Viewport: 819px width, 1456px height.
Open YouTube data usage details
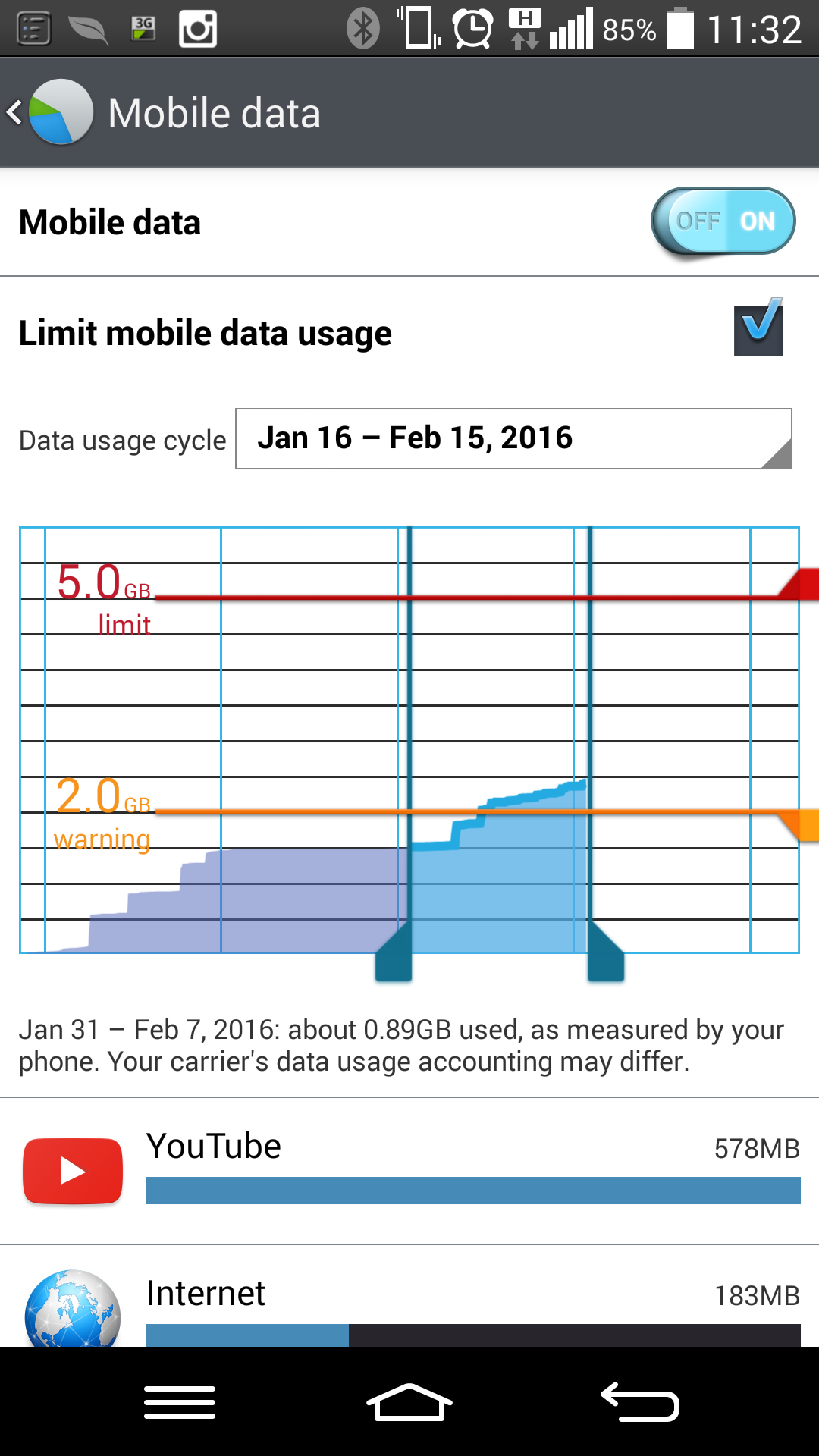click(409, 1171)
